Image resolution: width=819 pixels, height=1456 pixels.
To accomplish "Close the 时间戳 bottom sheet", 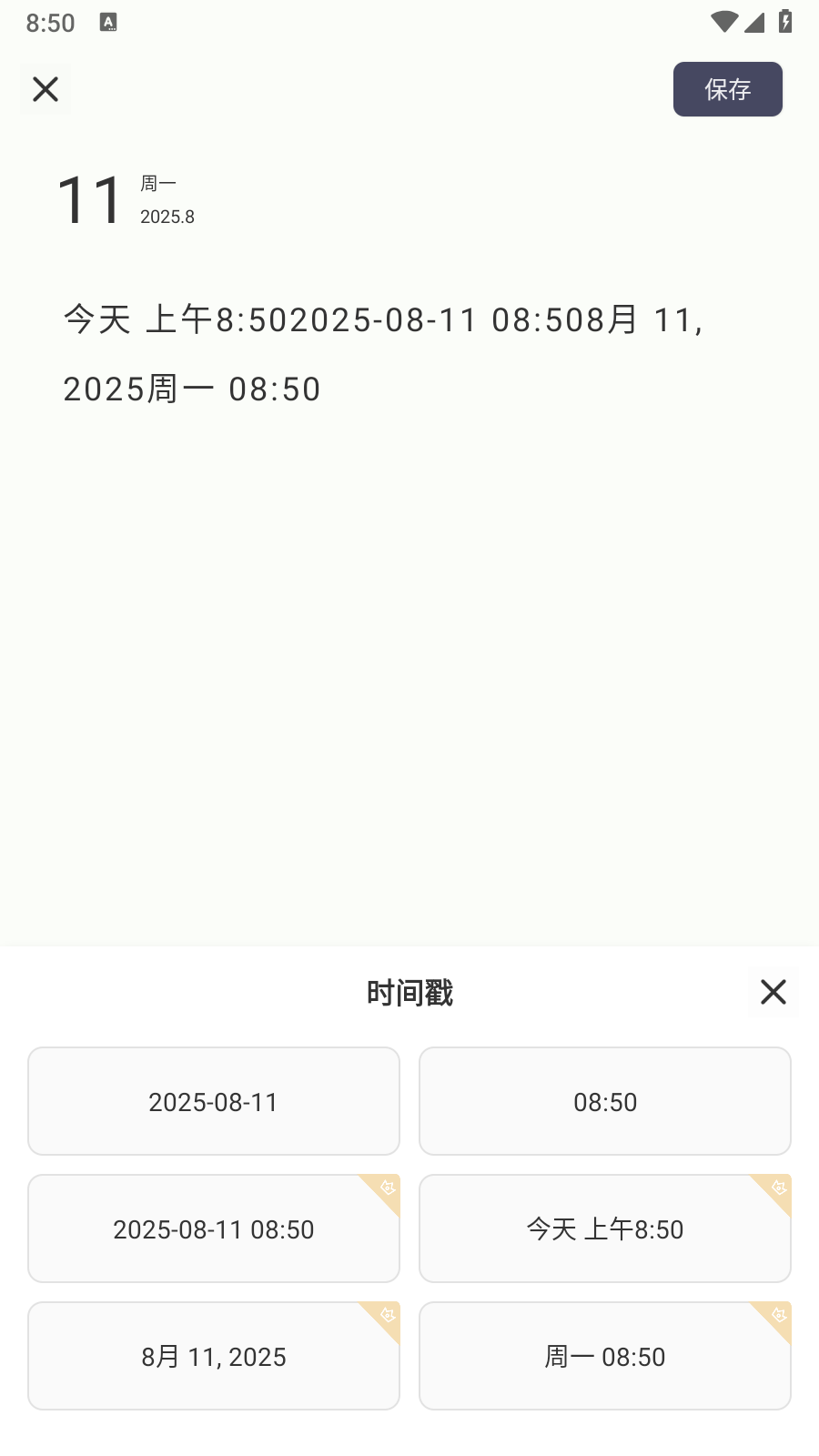I will 773,992.
